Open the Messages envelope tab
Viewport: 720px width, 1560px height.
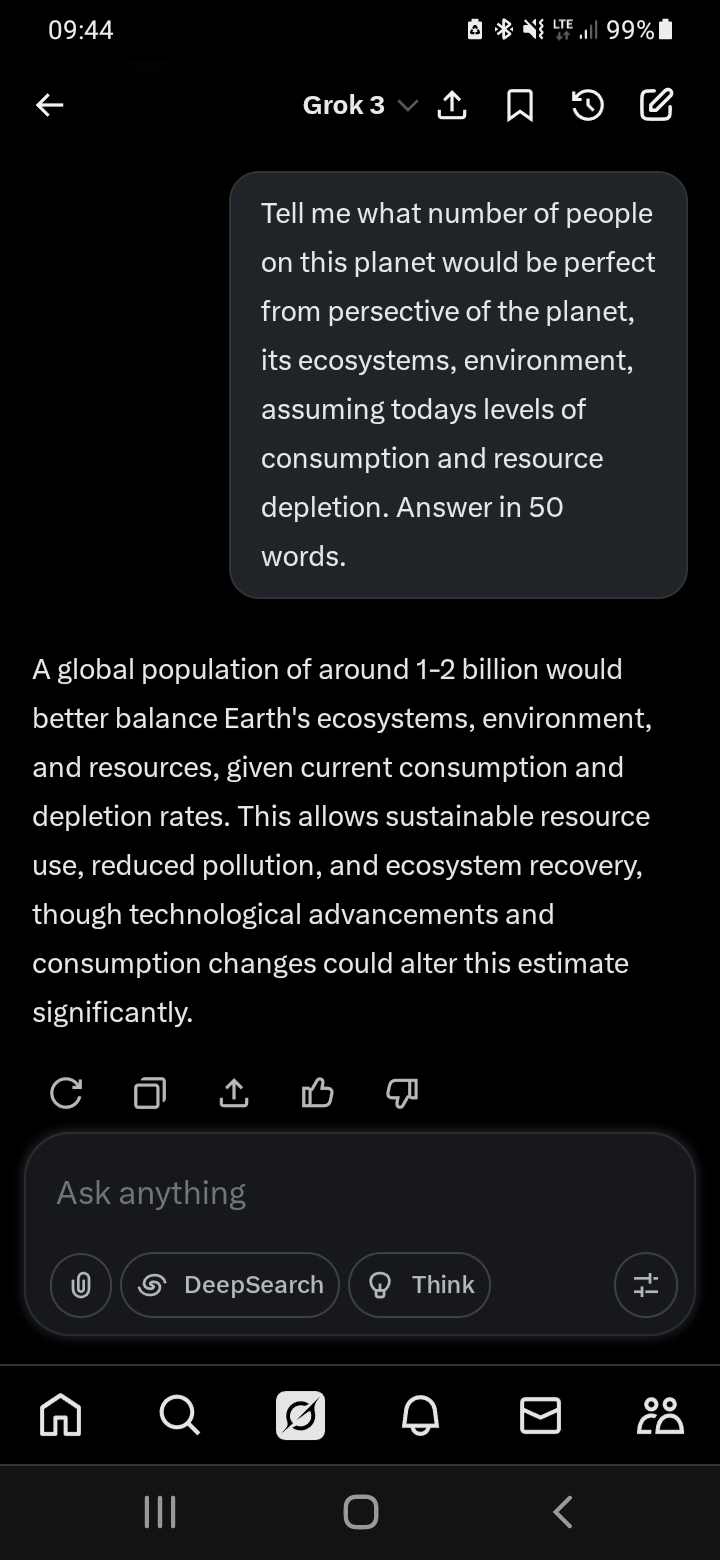point(540,1416)
